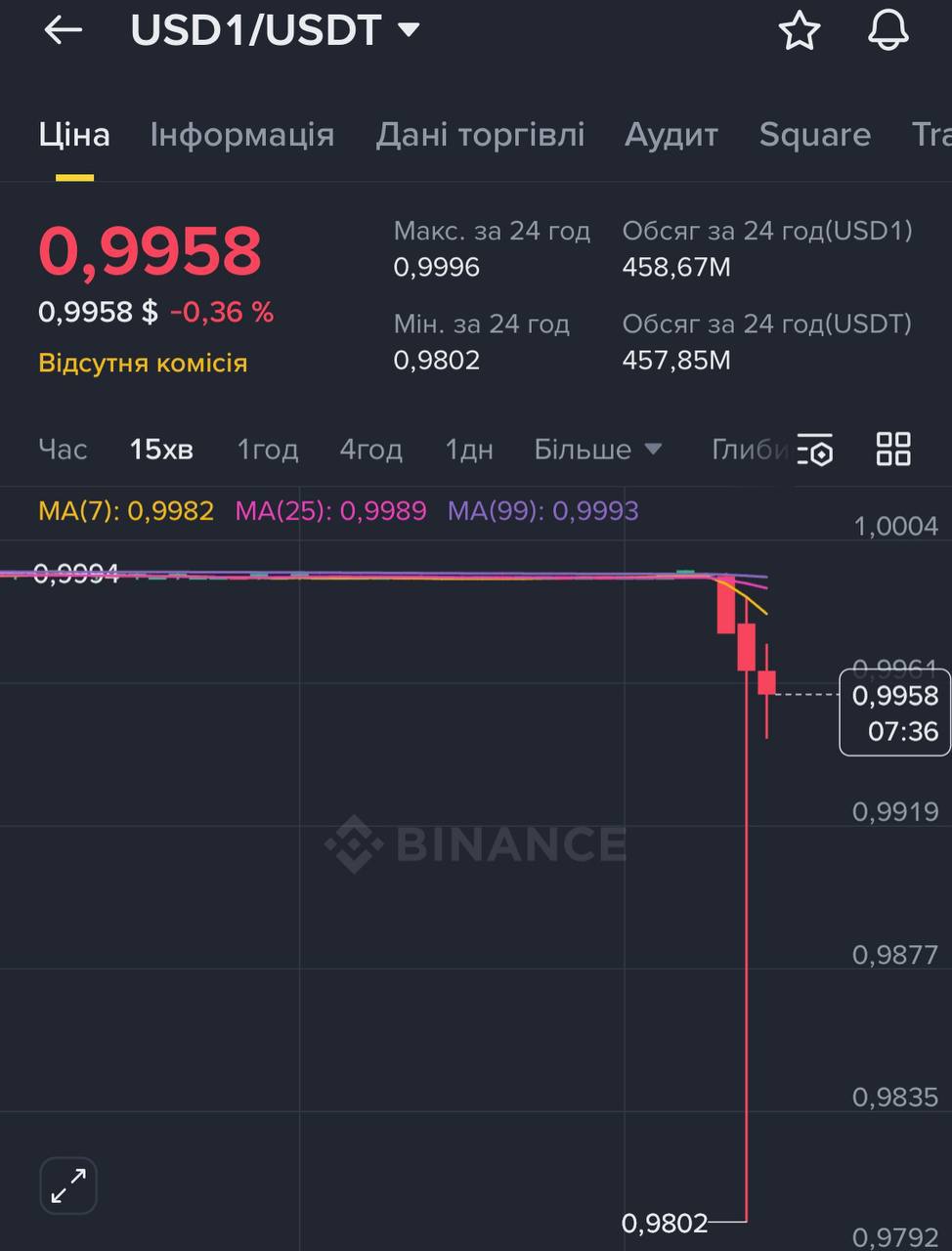952x1251 pixels.
Task: Open the grid layout icon
Action: click(x=893, y=450)
